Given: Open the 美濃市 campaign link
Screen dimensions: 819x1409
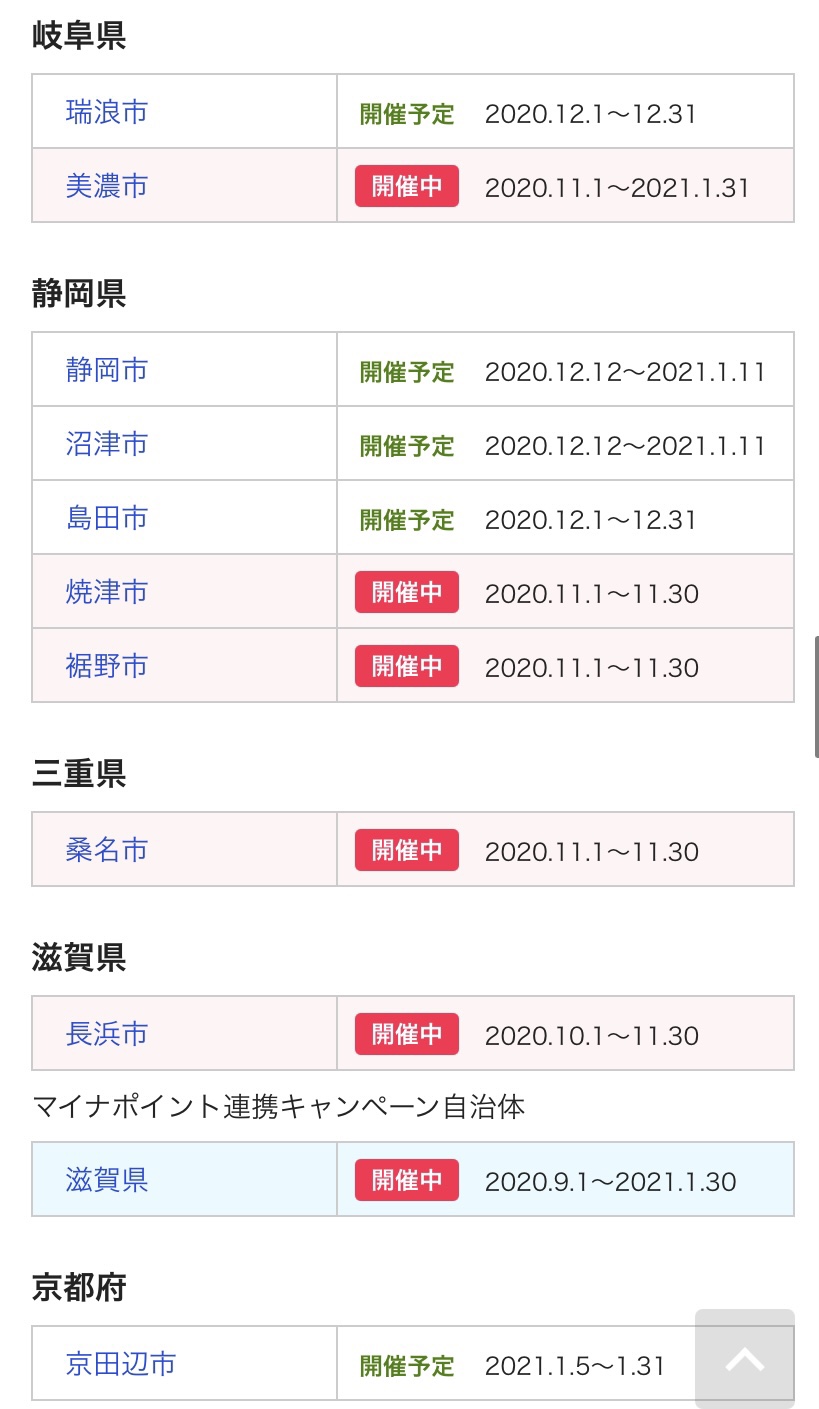Looking at the screenshot, I should [107, 186].
